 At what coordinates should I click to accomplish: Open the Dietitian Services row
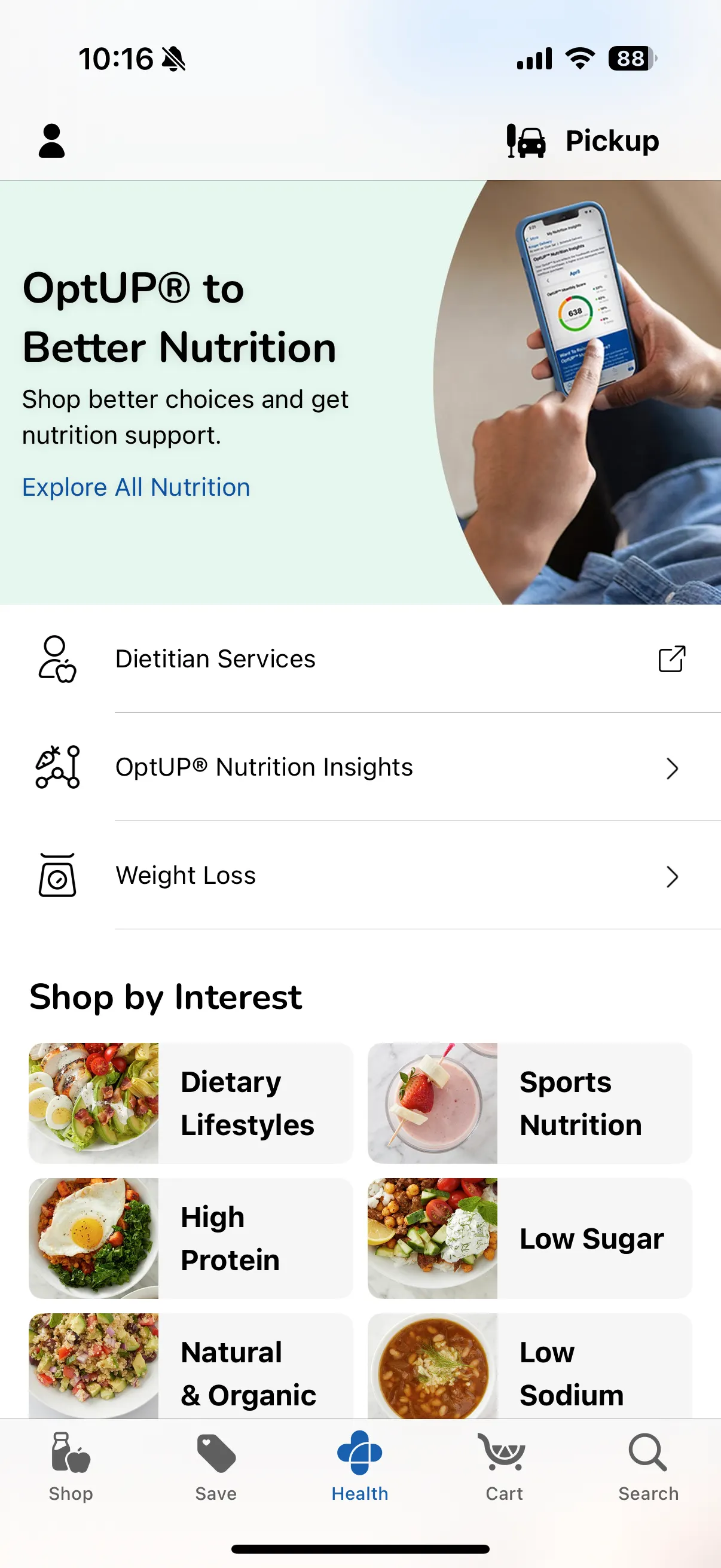215,659
